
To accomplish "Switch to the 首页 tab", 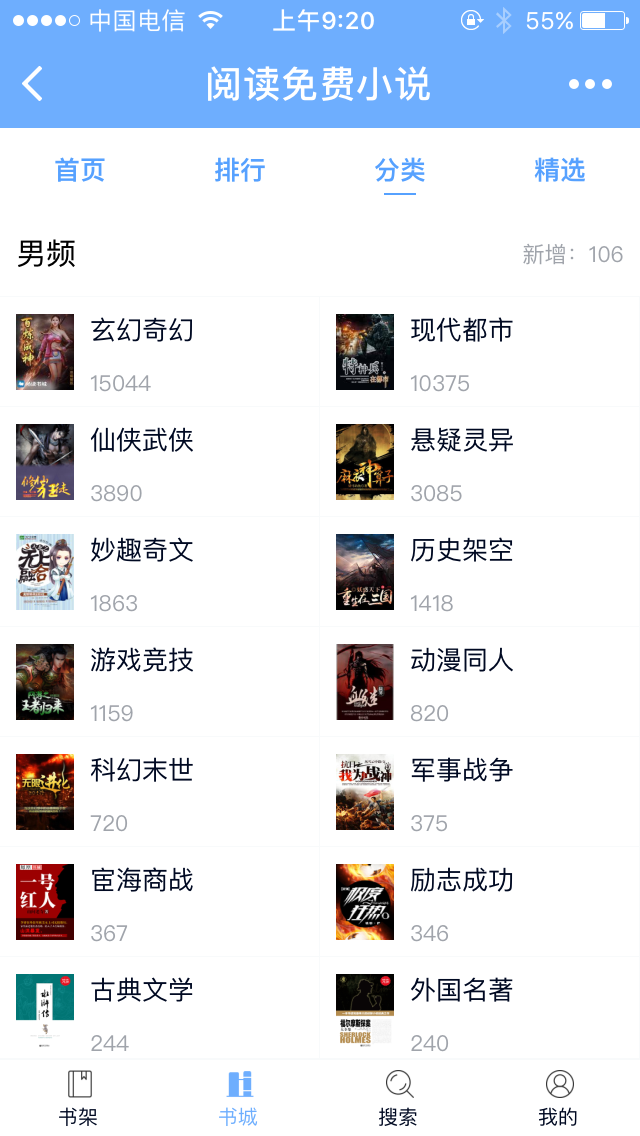I will tap(80, 170).
